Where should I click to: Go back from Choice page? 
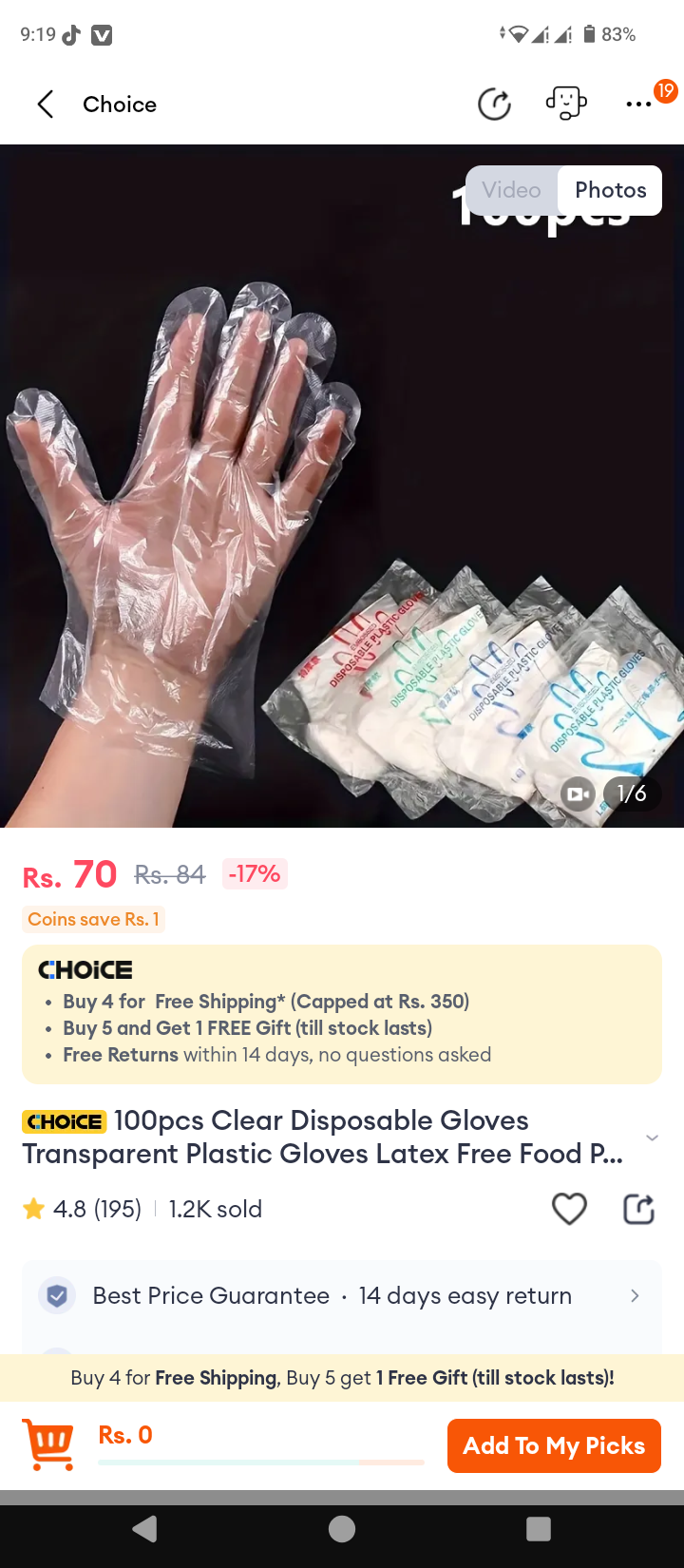tap(45, 104)
